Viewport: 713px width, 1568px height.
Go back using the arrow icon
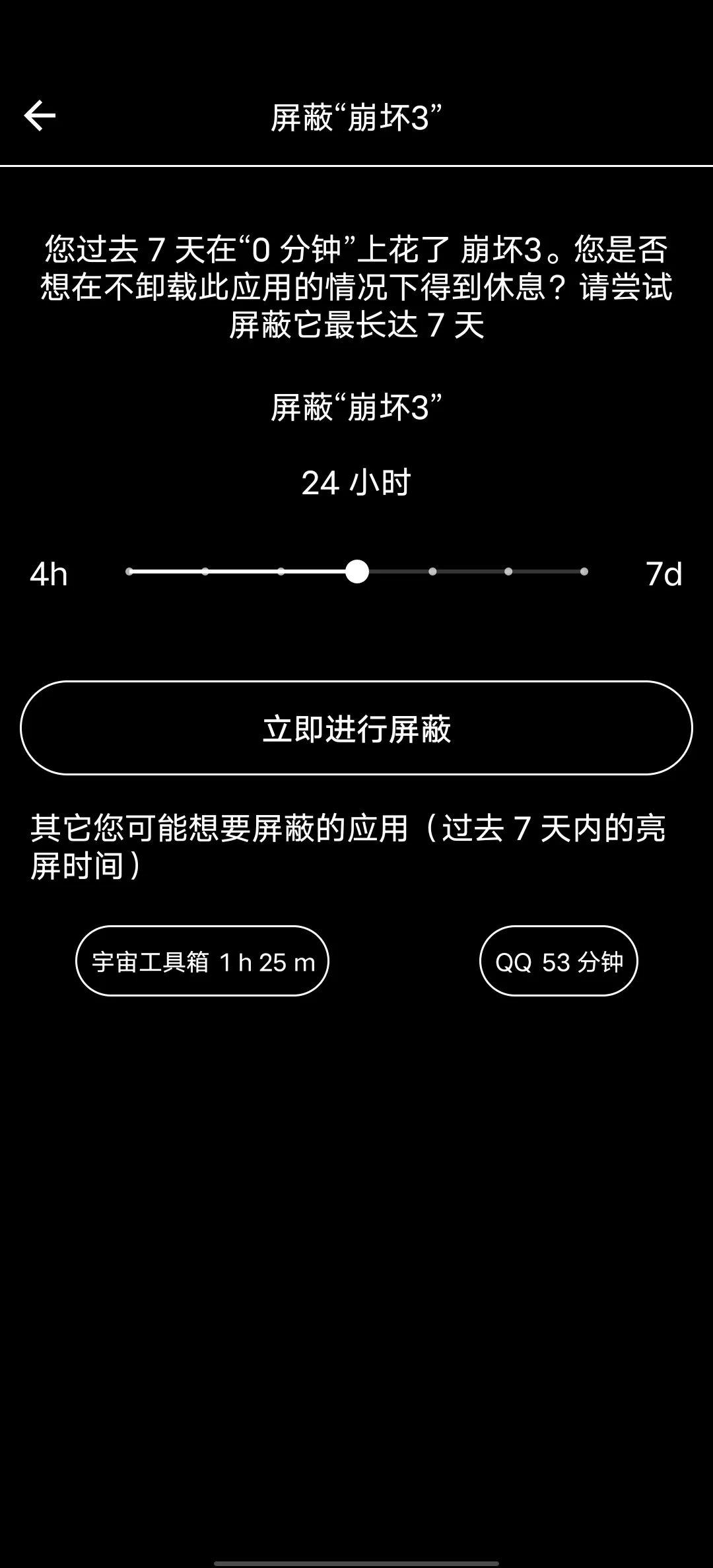point(40,116)
